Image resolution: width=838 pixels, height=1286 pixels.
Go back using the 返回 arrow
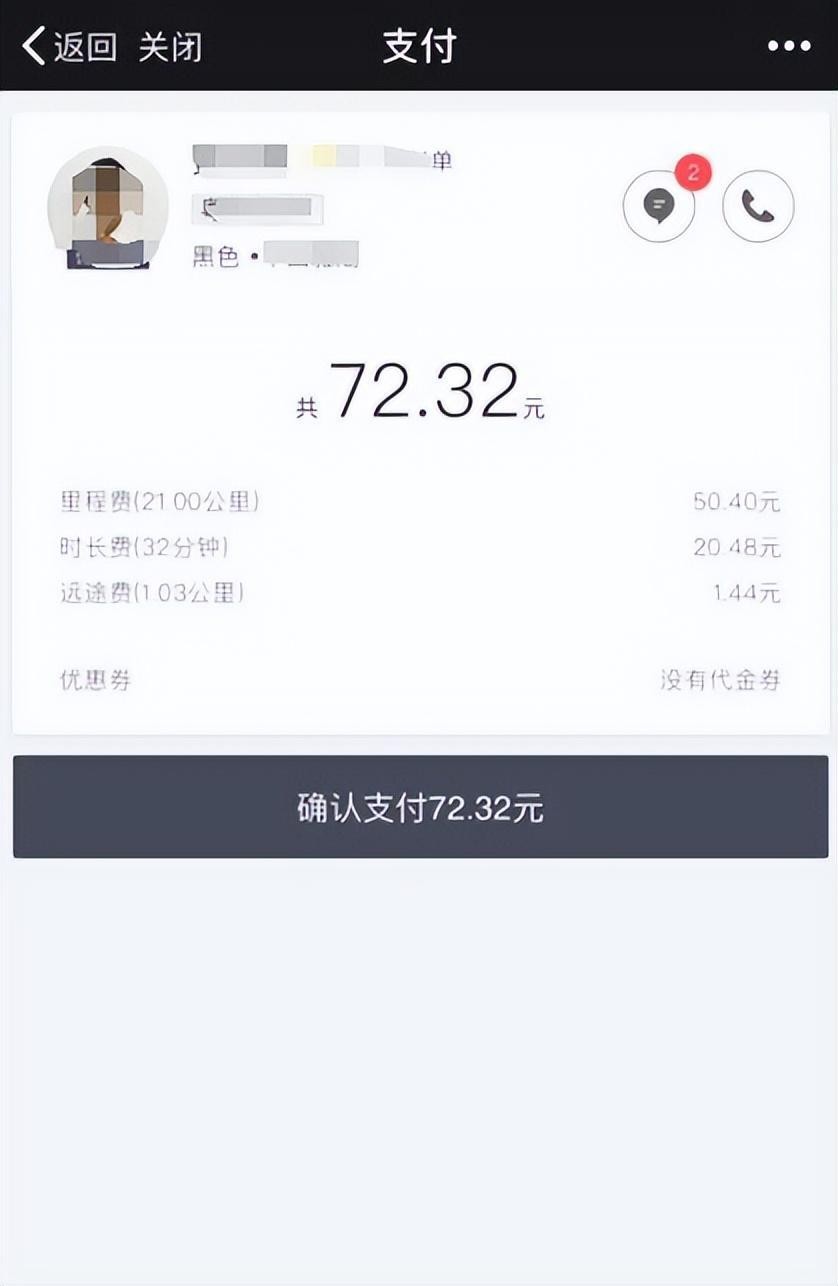(x=68, y=47)
